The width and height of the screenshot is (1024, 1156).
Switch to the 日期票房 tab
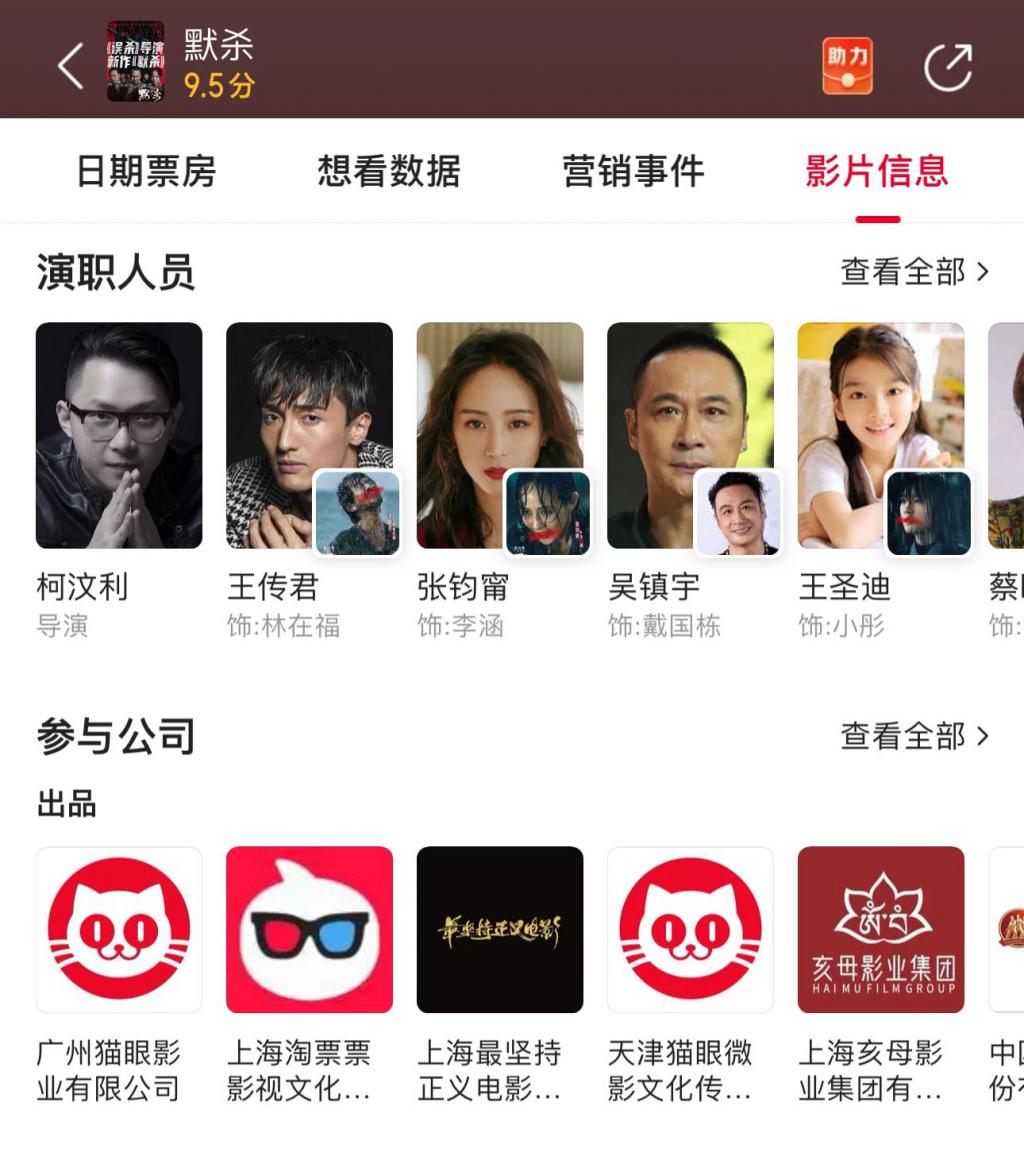(x=146, y=171)
